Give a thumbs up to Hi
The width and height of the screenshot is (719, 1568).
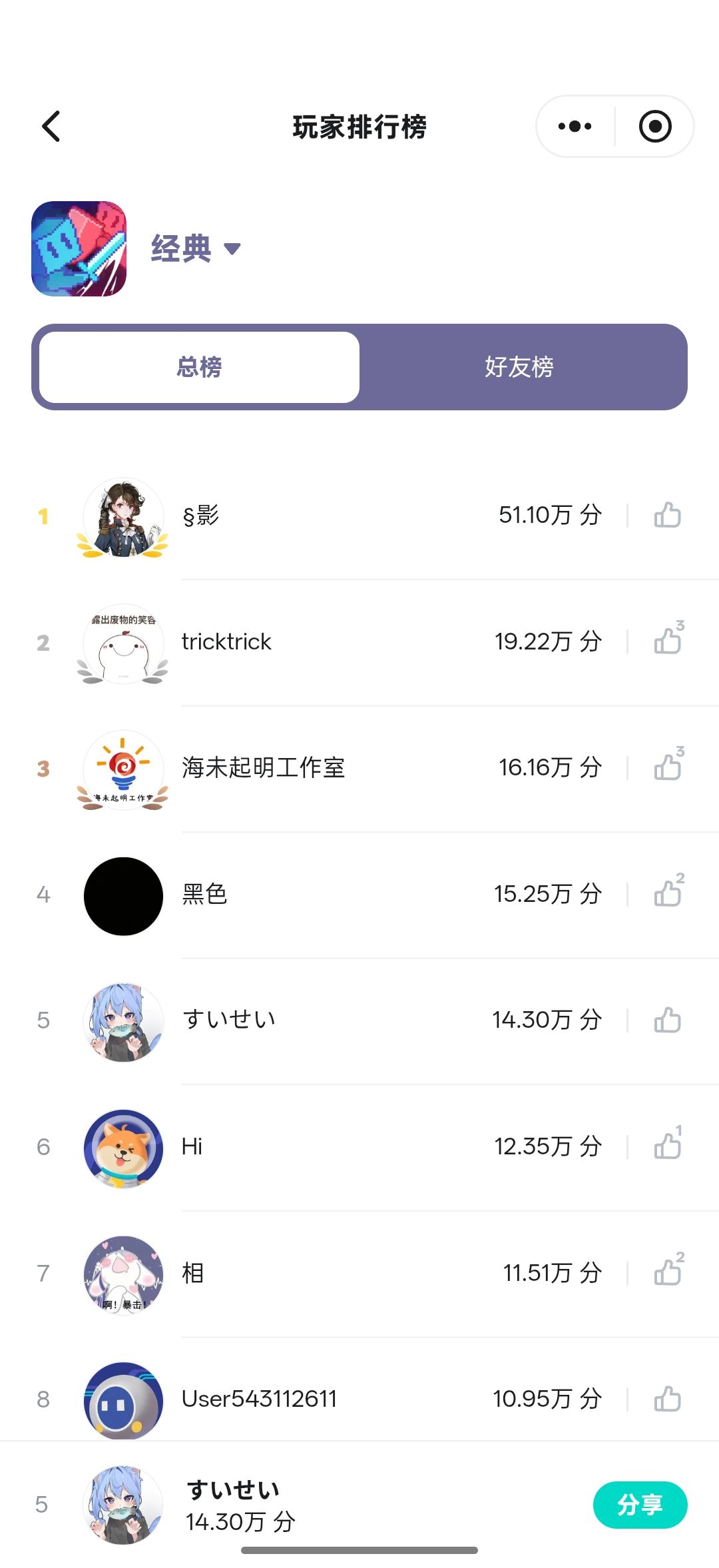pos(667,1146)
